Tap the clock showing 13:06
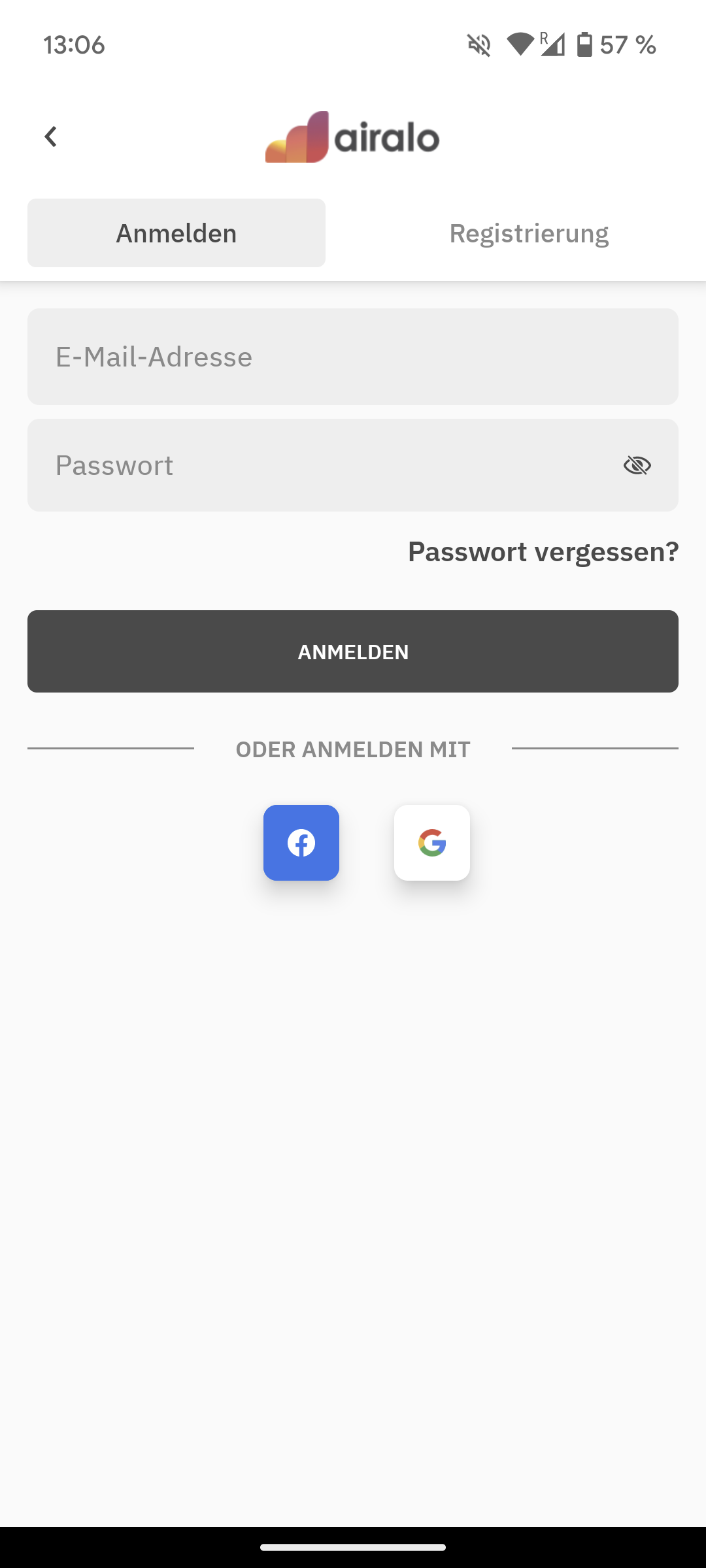 [73, 44]
